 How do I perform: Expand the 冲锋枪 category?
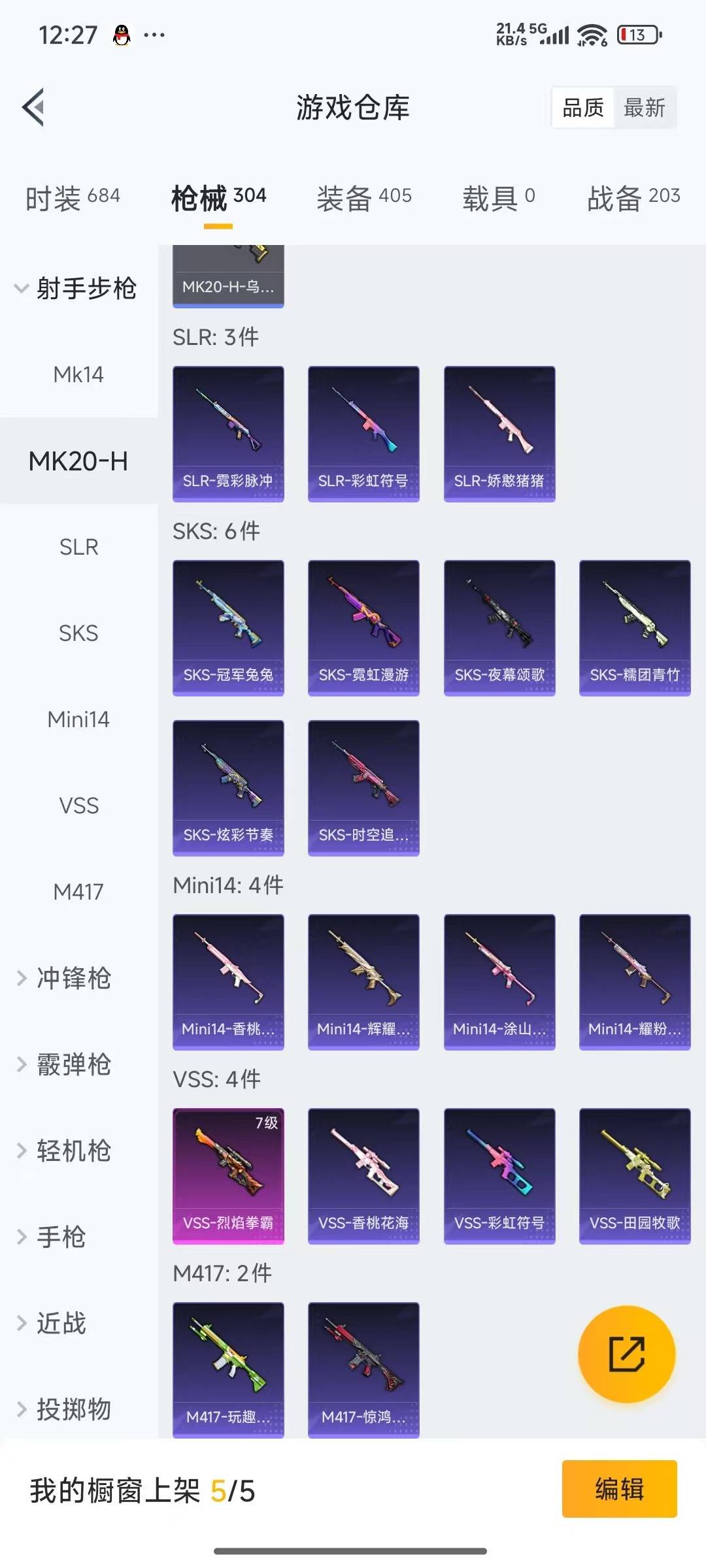72,978
